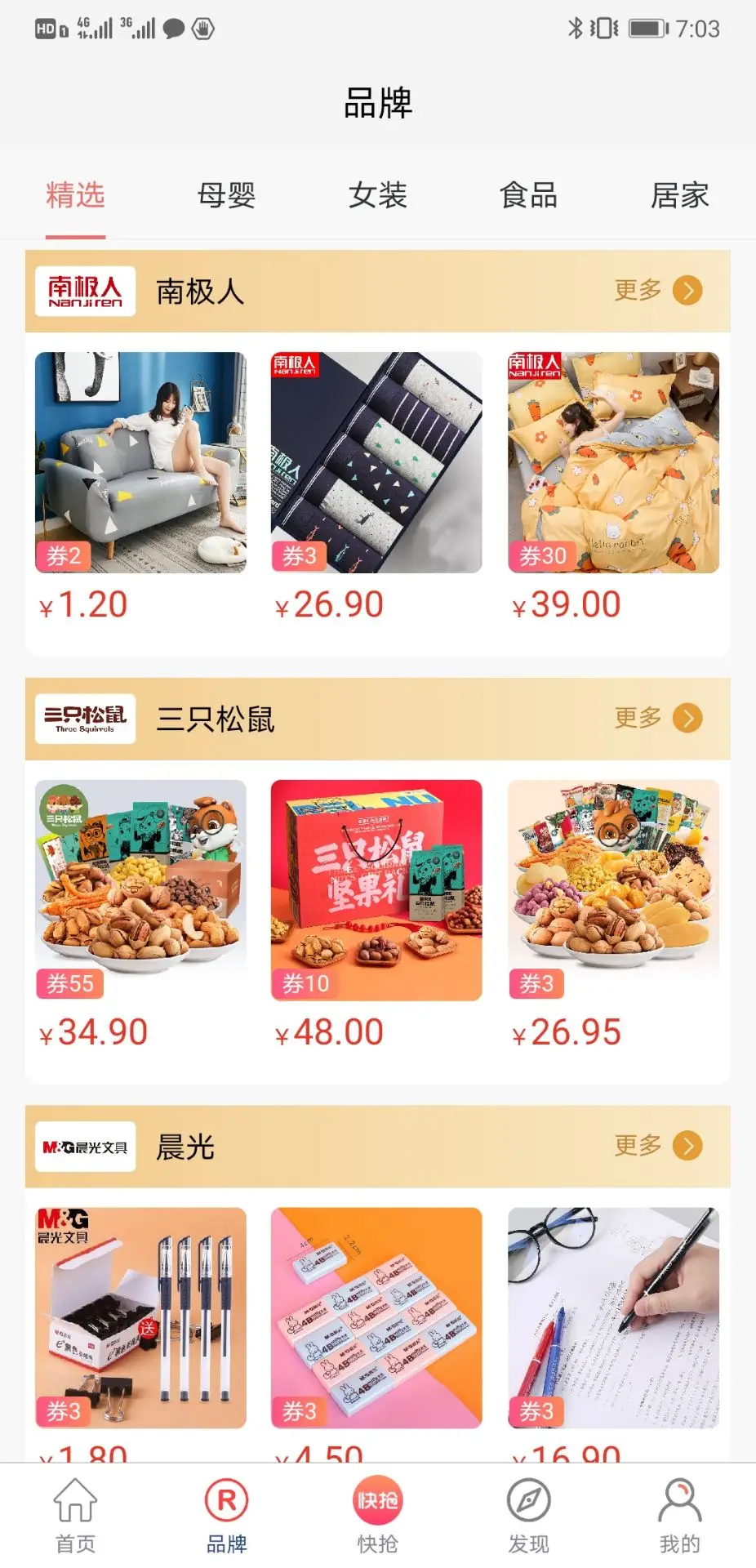View more 南极人 products
This screenshot has height=1568, width=756.
pos(657,291)
